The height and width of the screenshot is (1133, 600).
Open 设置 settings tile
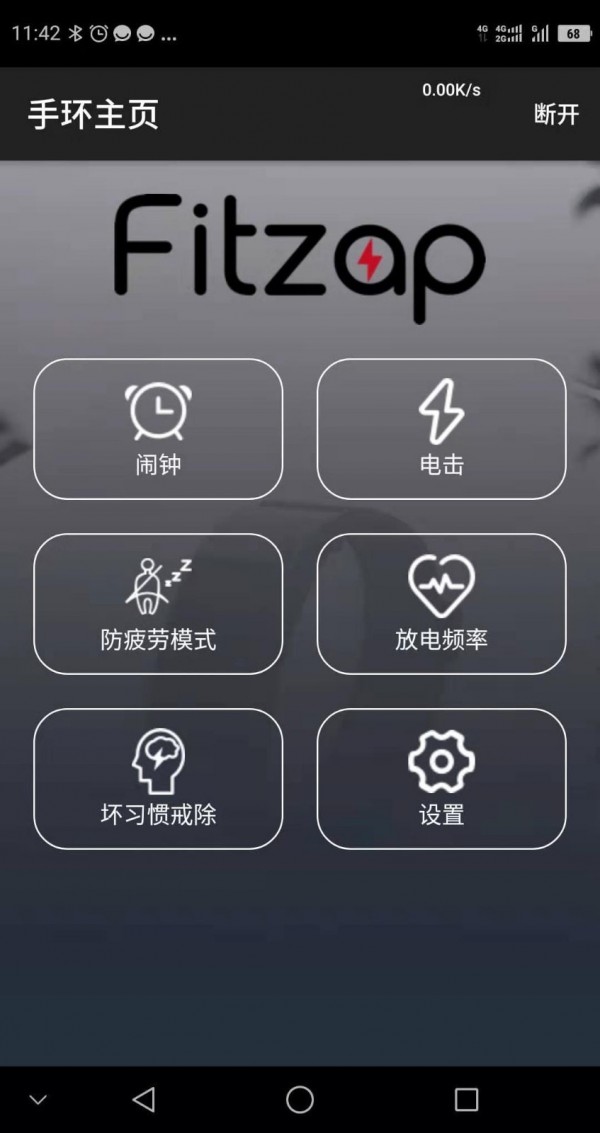(441, 779)
